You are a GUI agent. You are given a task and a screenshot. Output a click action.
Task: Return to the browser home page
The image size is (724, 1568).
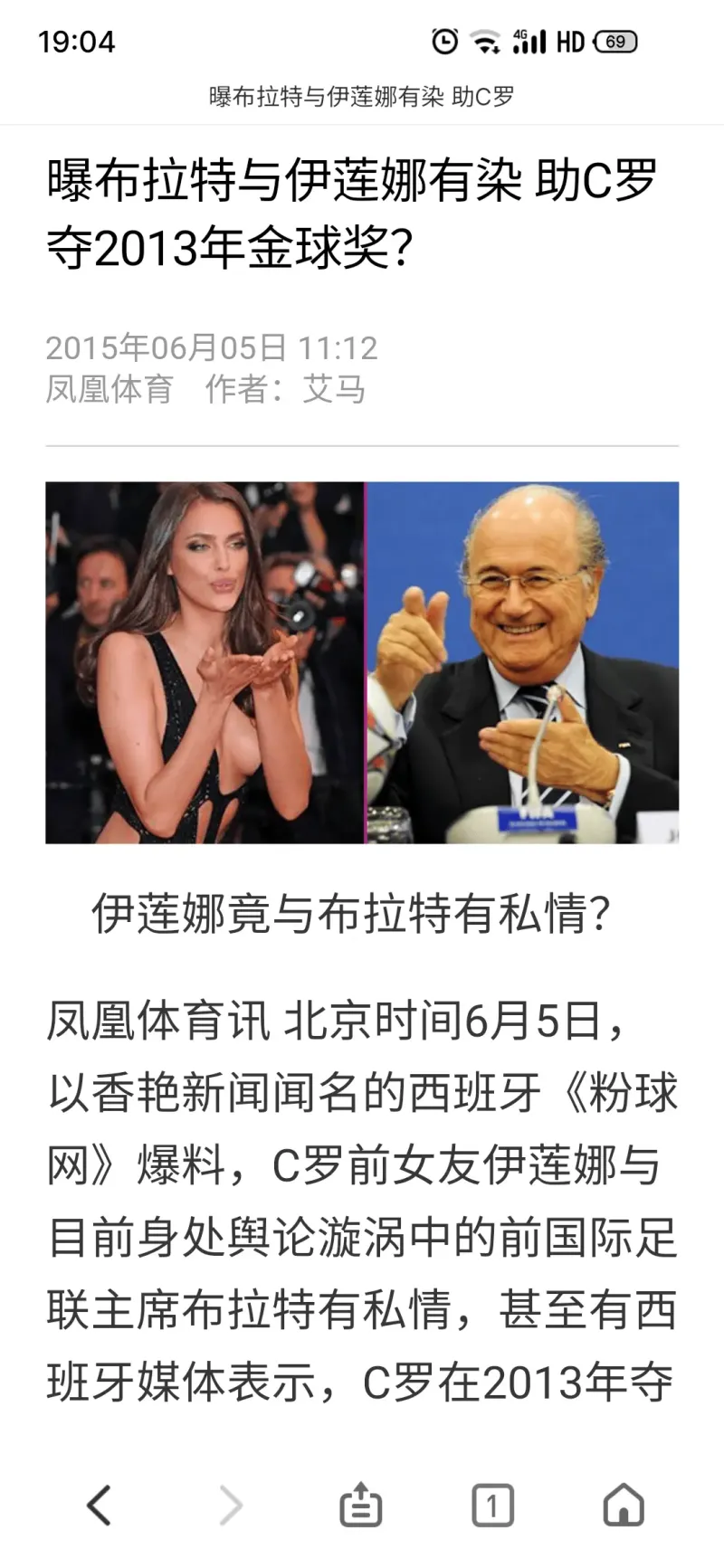624,1506
